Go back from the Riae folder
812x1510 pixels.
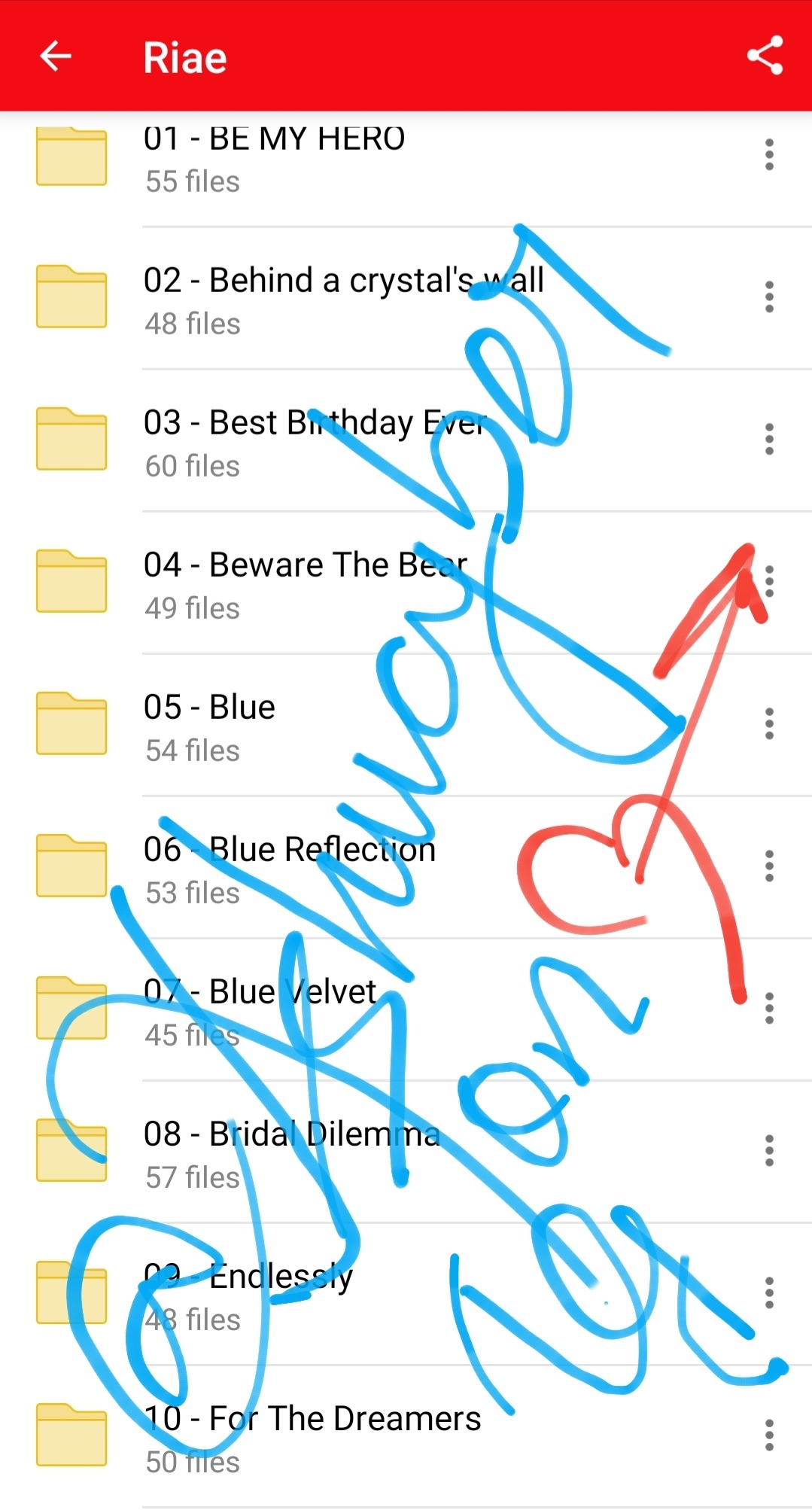pos(56,56)
